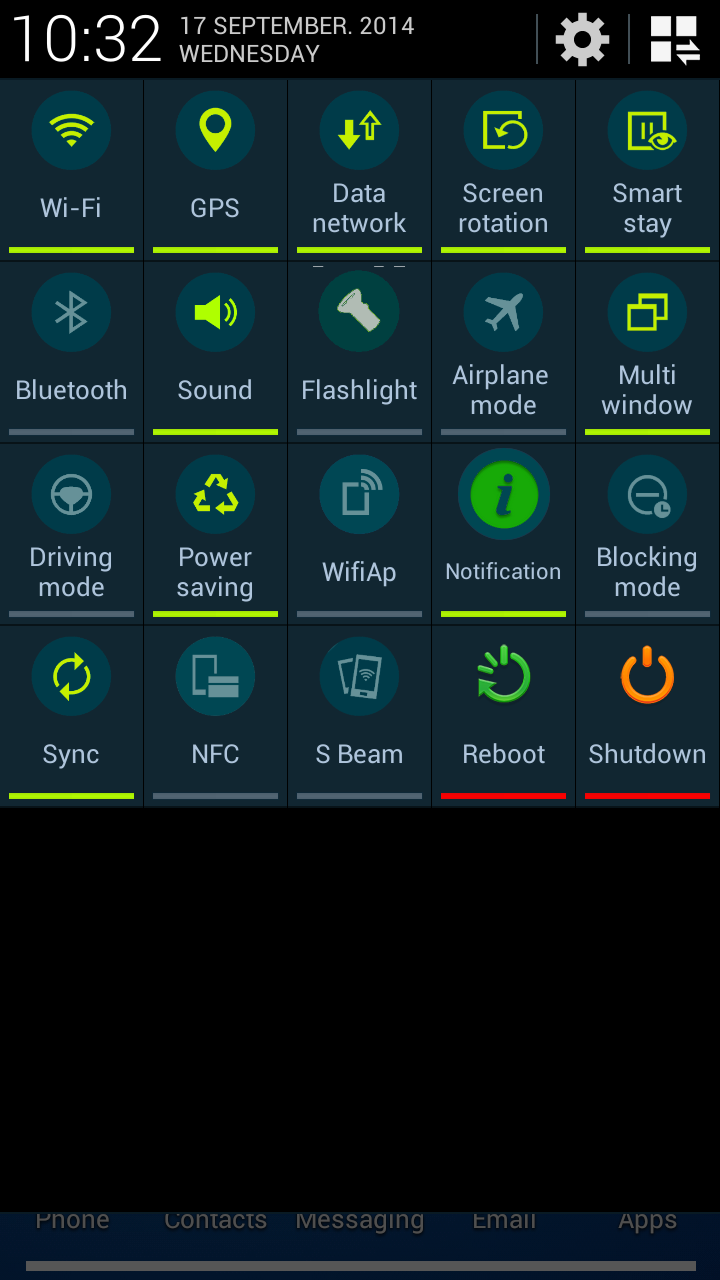Tap the Reboot tile
Screen dimensions: 720x1280
pos(503,716)
